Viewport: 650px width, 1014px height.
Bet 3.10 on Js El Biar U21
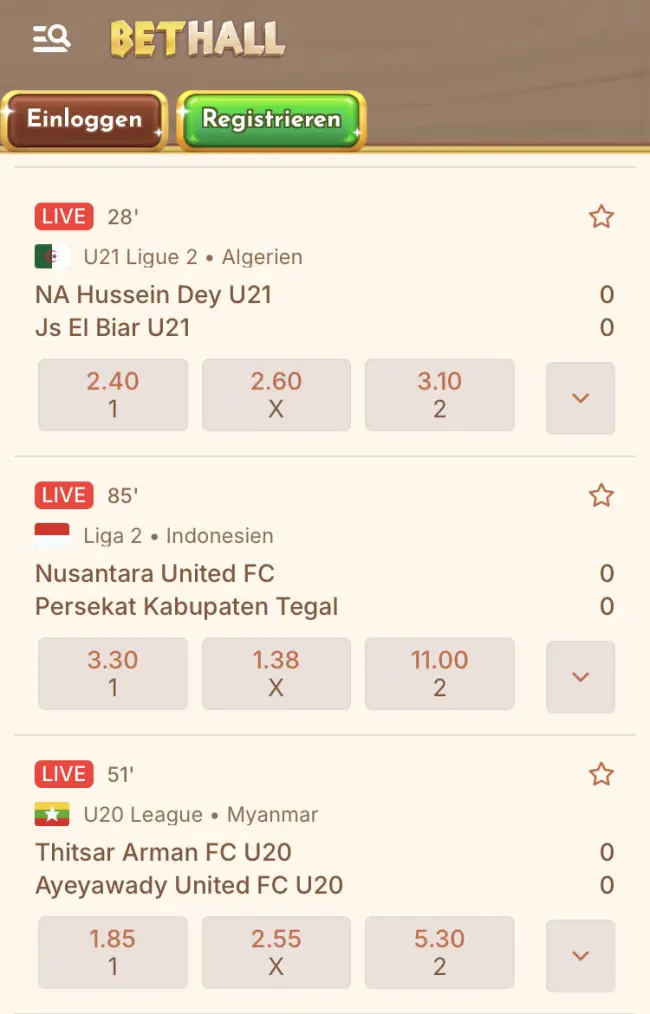[x=439, y=395]
